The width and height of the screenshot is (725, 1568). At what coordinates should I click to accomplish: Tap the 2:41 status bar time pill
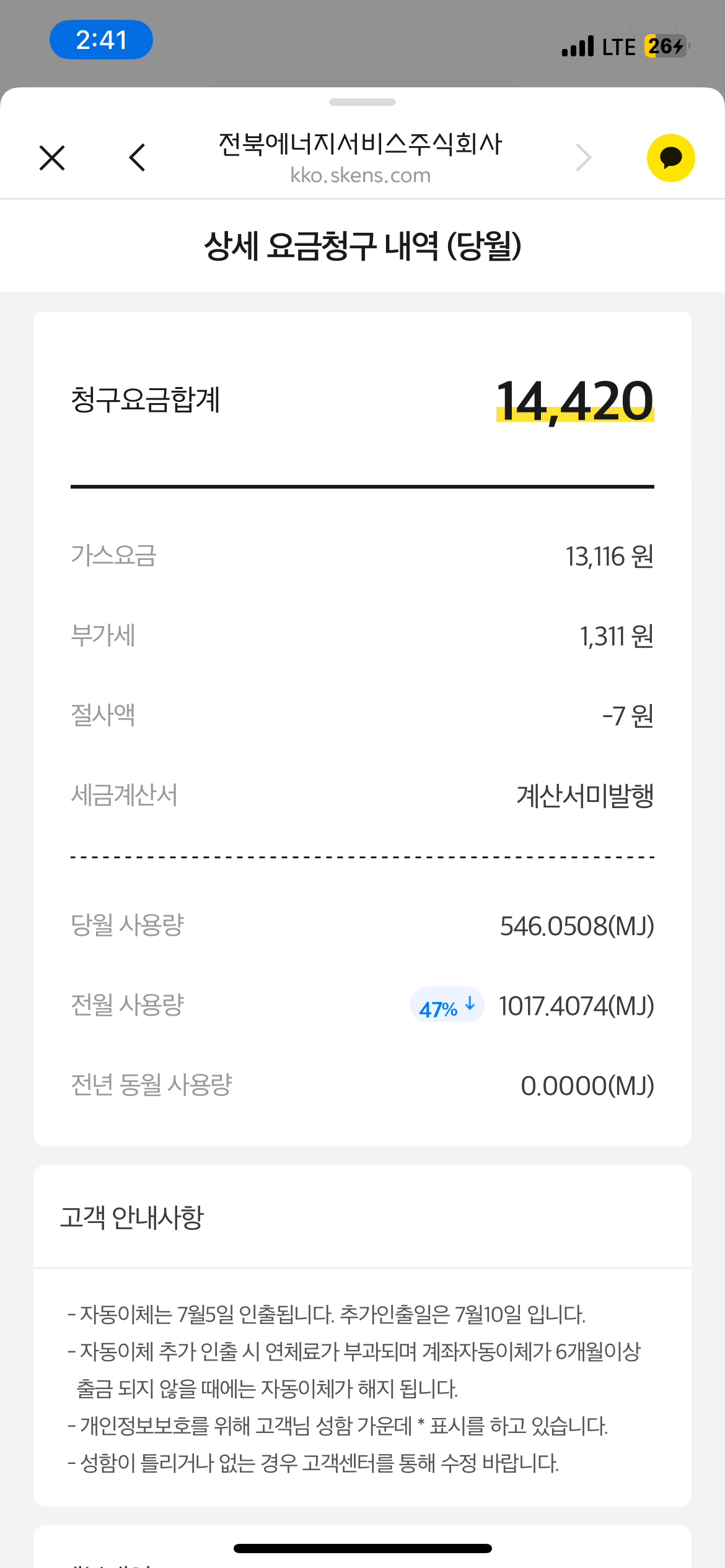(x=101, y=40)
